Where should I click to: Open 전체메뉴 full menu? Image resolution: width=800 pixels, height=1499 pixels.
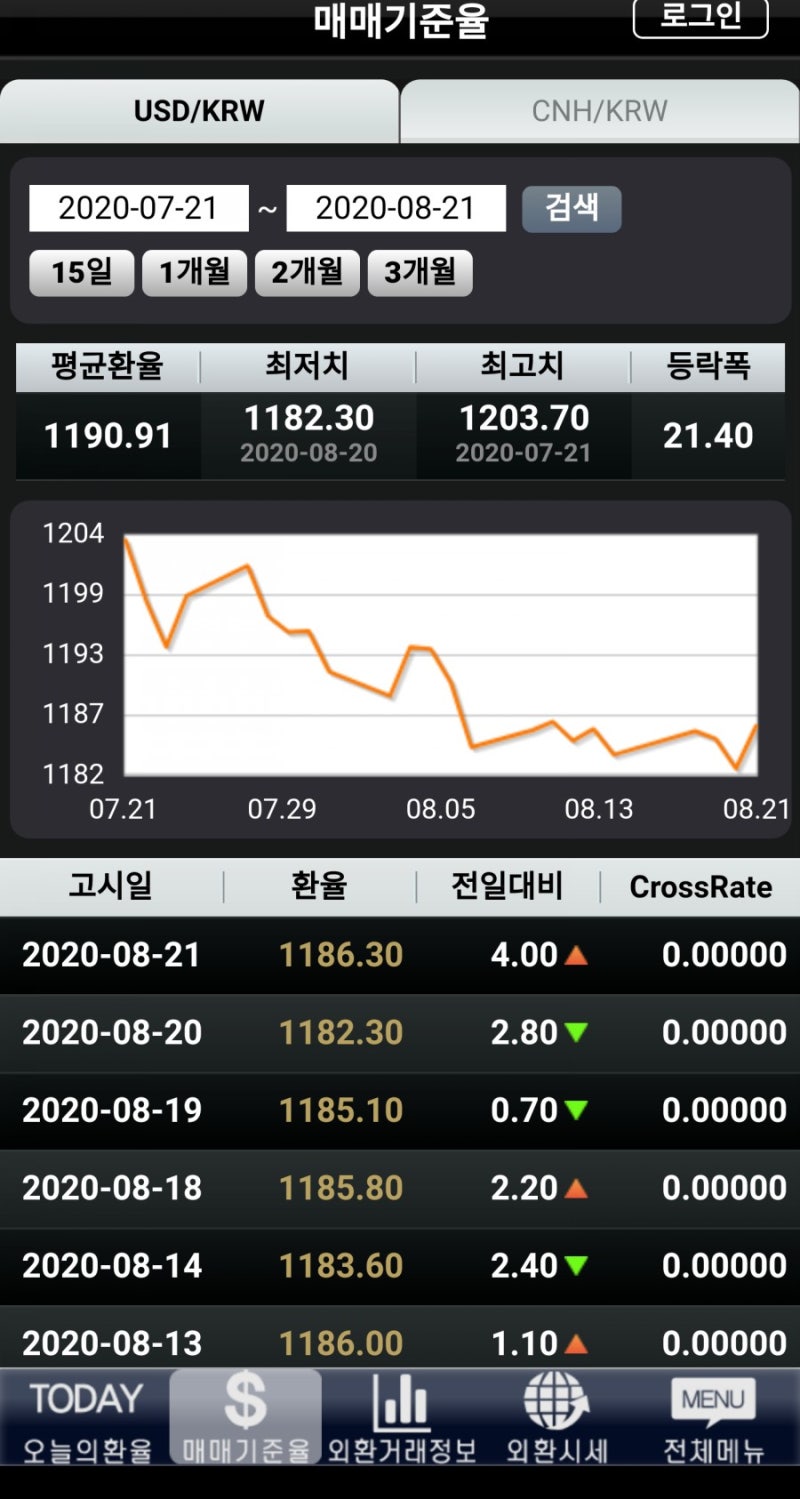point(713,1417)
